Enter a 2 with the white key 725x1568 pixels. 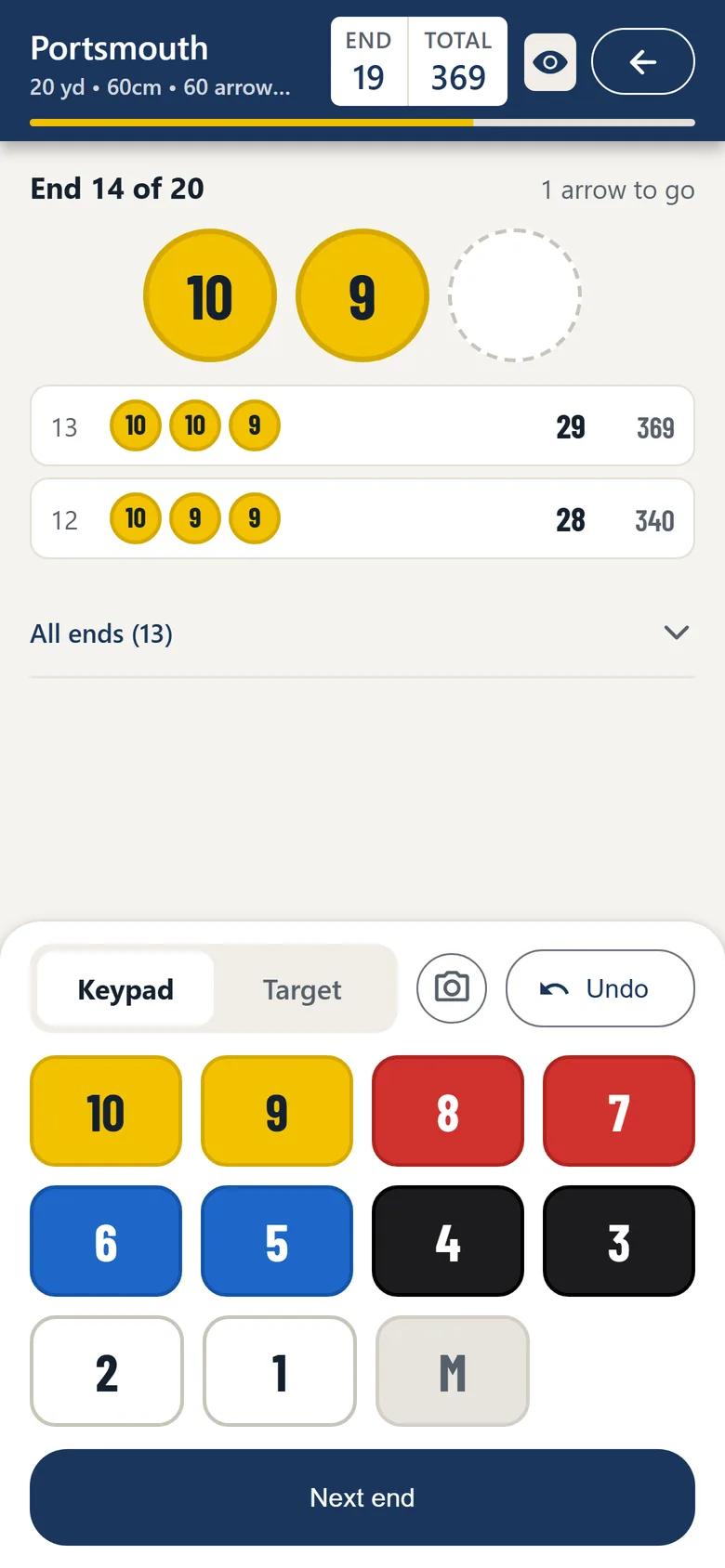[x=107, y=1372]
